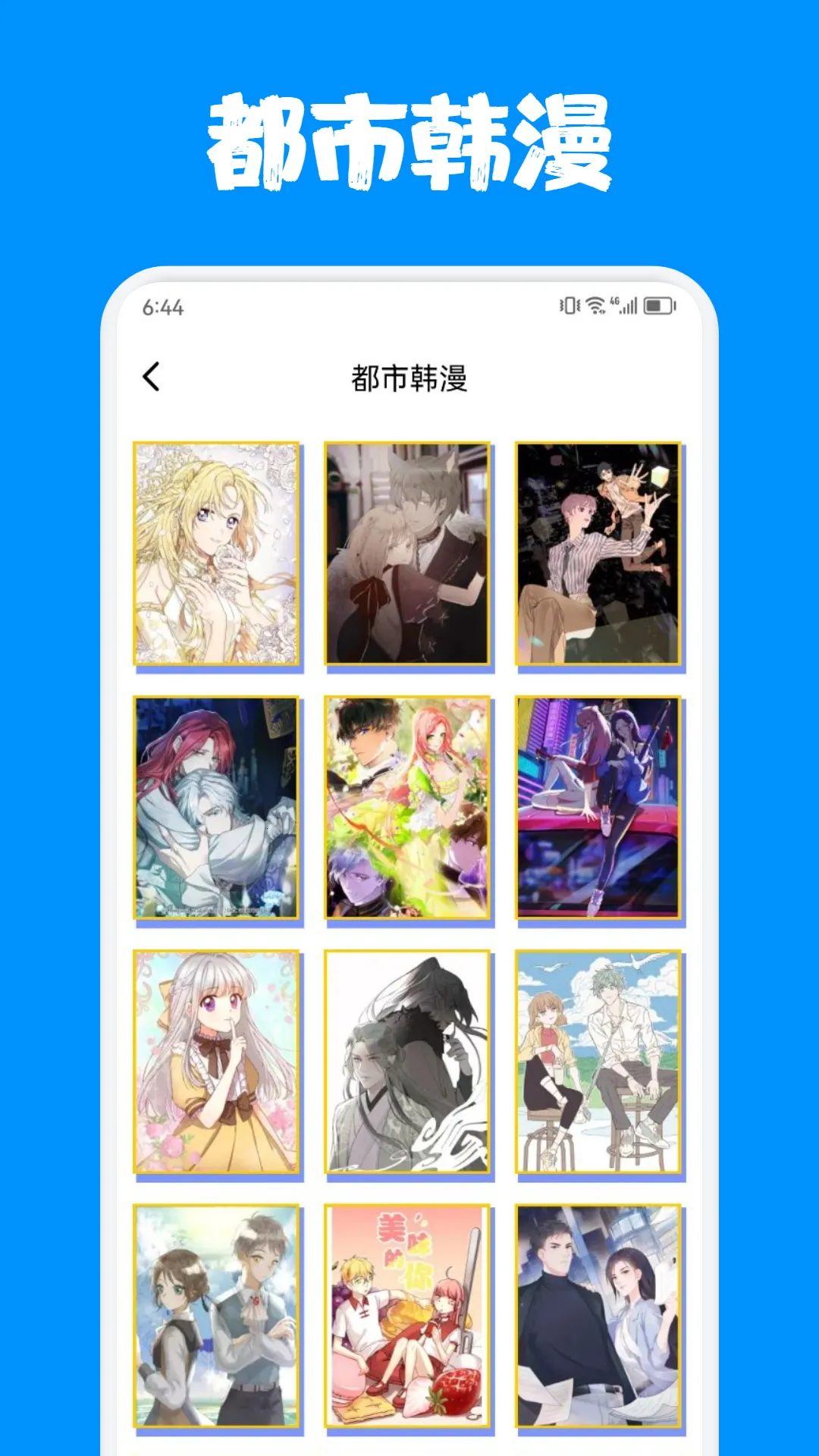Click the 4G network indicator

point(616,302)
